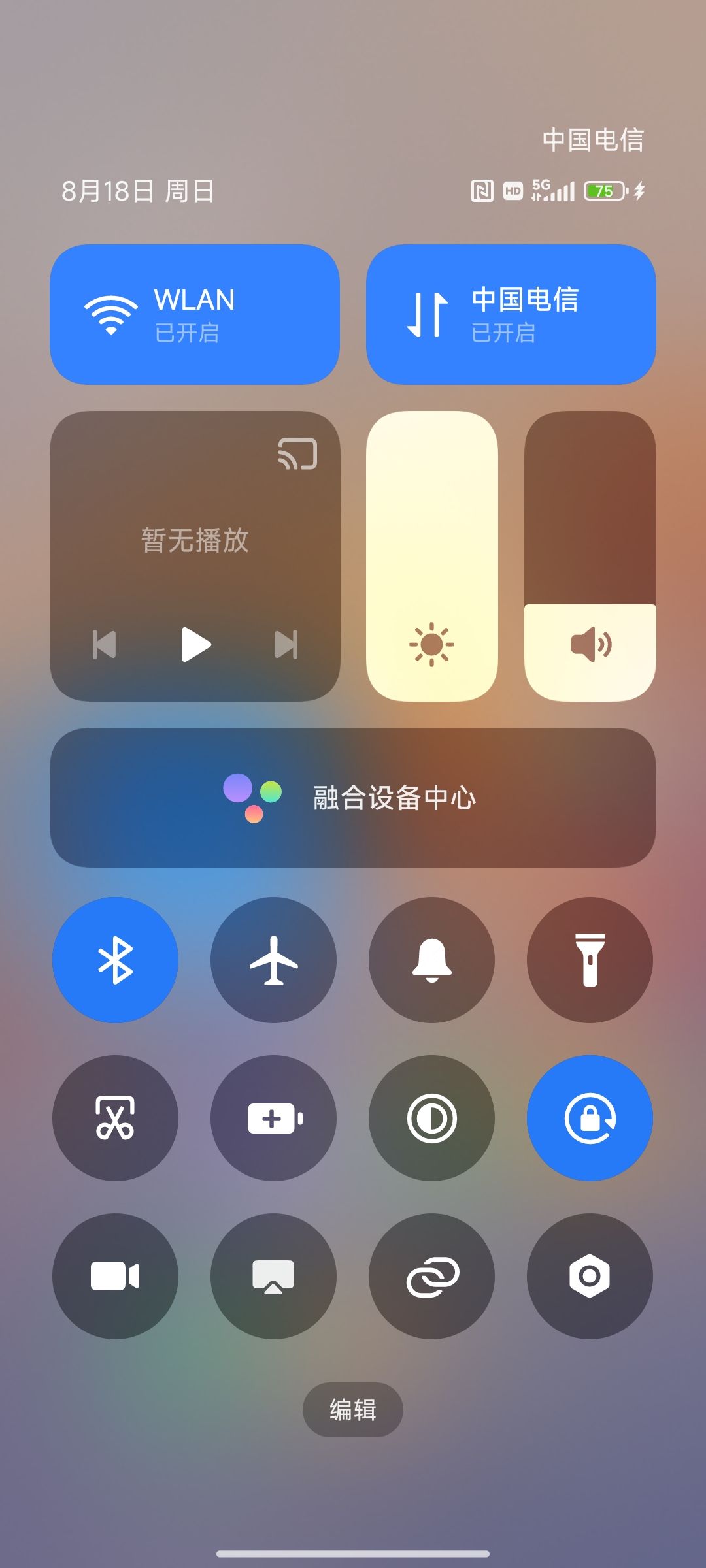
Task: Toggle dark mode
Action: pyautogui.click(x=431, y=1117)
